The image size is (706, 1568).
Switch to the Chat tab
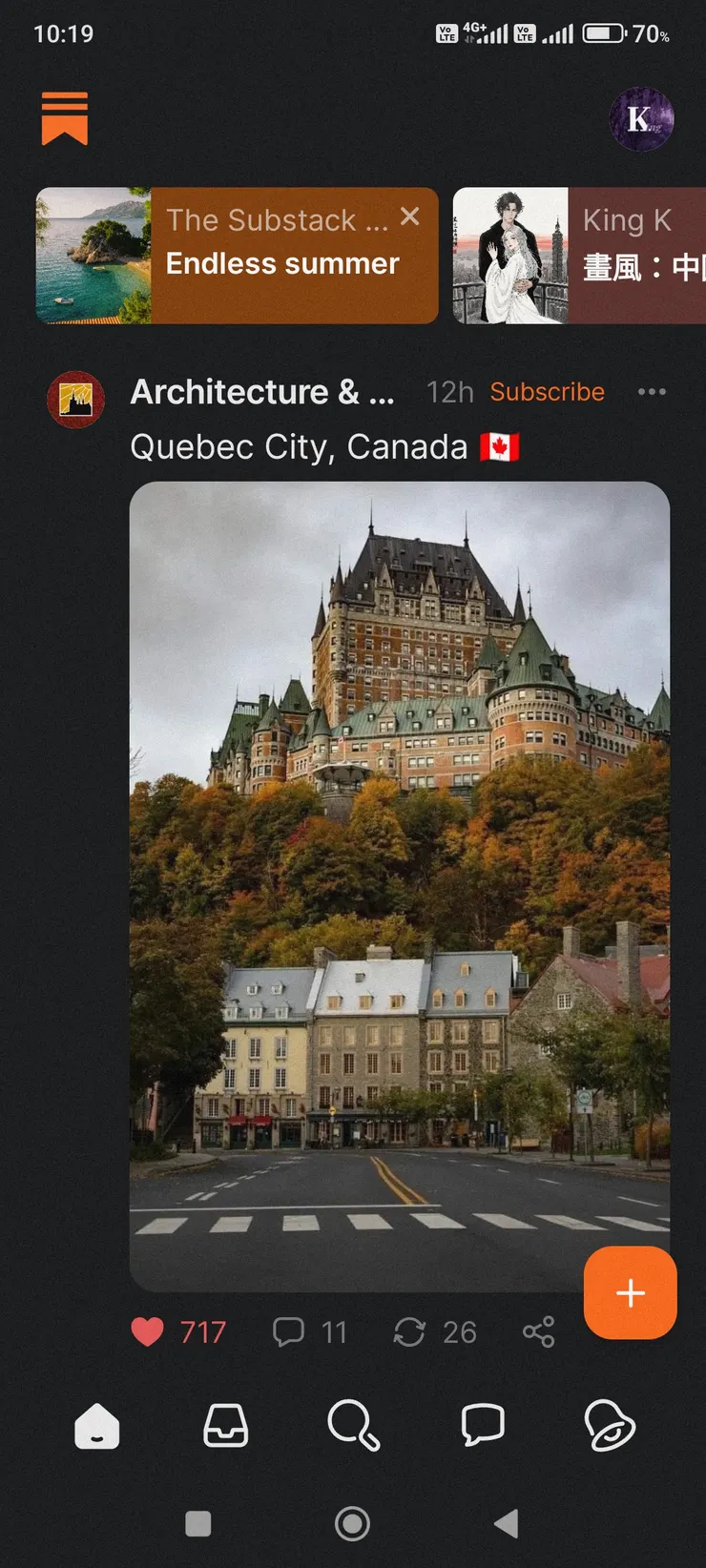(482, 1427)
